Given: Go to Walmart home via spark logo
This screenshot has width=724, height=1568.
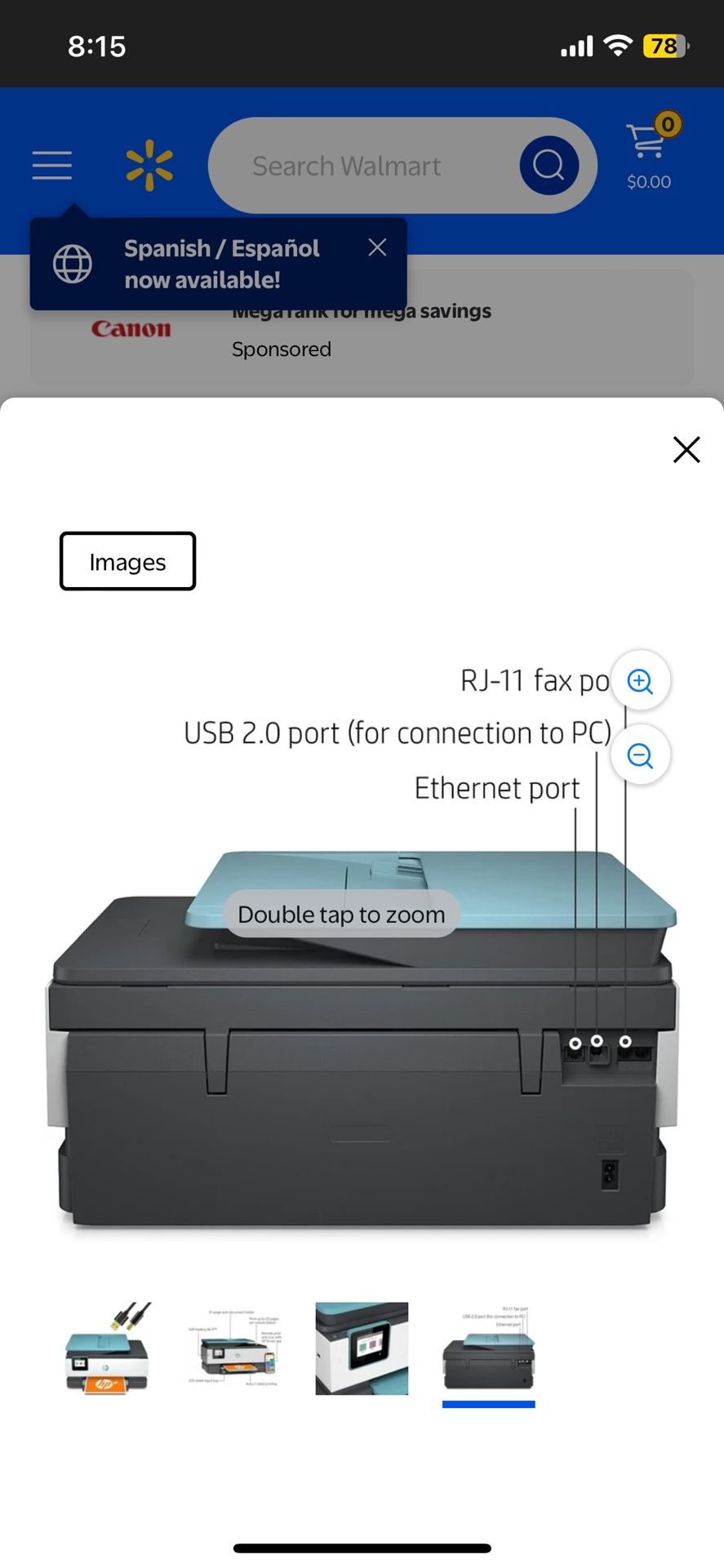Looking at the screenshot, I should click(149, 166).
